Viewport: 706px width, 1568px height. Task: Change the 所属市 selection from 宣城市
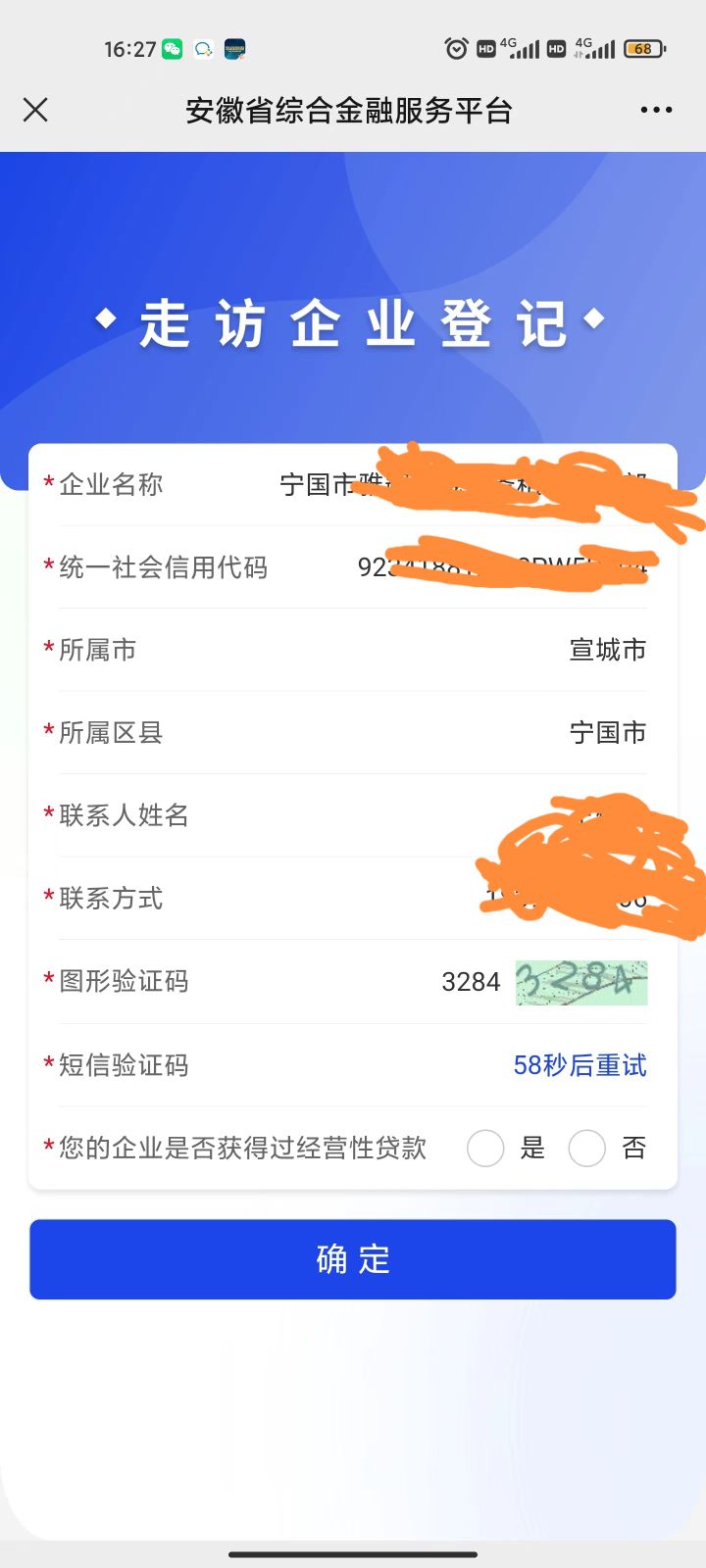click(608, 650)
